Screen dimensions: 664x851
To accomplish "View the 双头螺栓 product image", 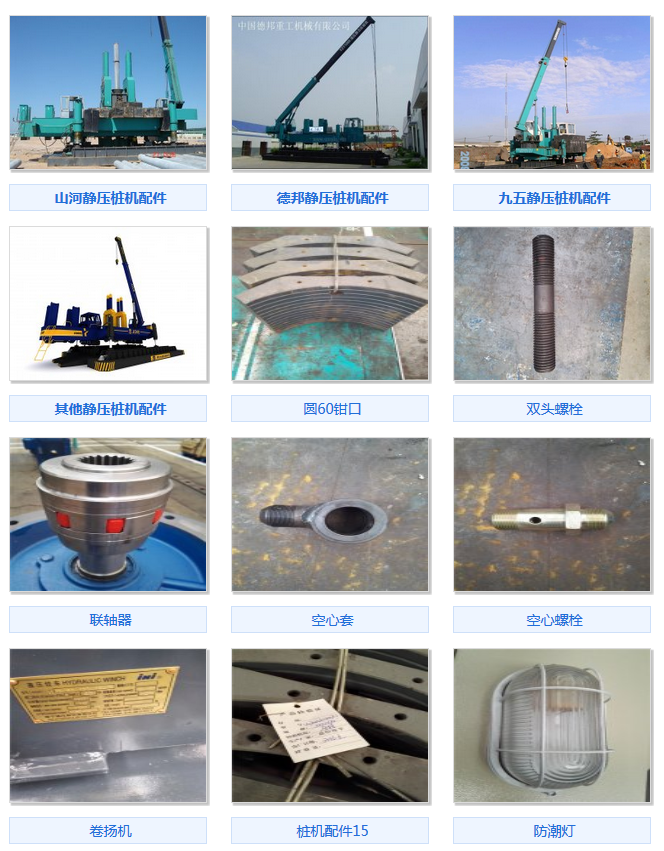I will click(552, 304).
